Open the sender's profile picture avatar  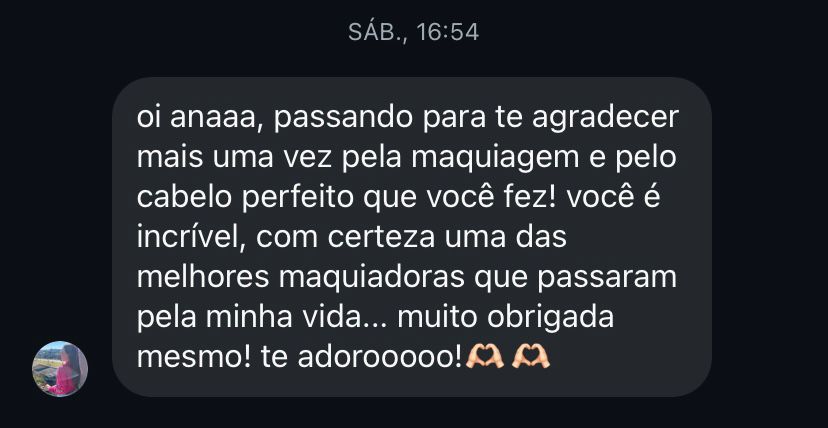61,369
